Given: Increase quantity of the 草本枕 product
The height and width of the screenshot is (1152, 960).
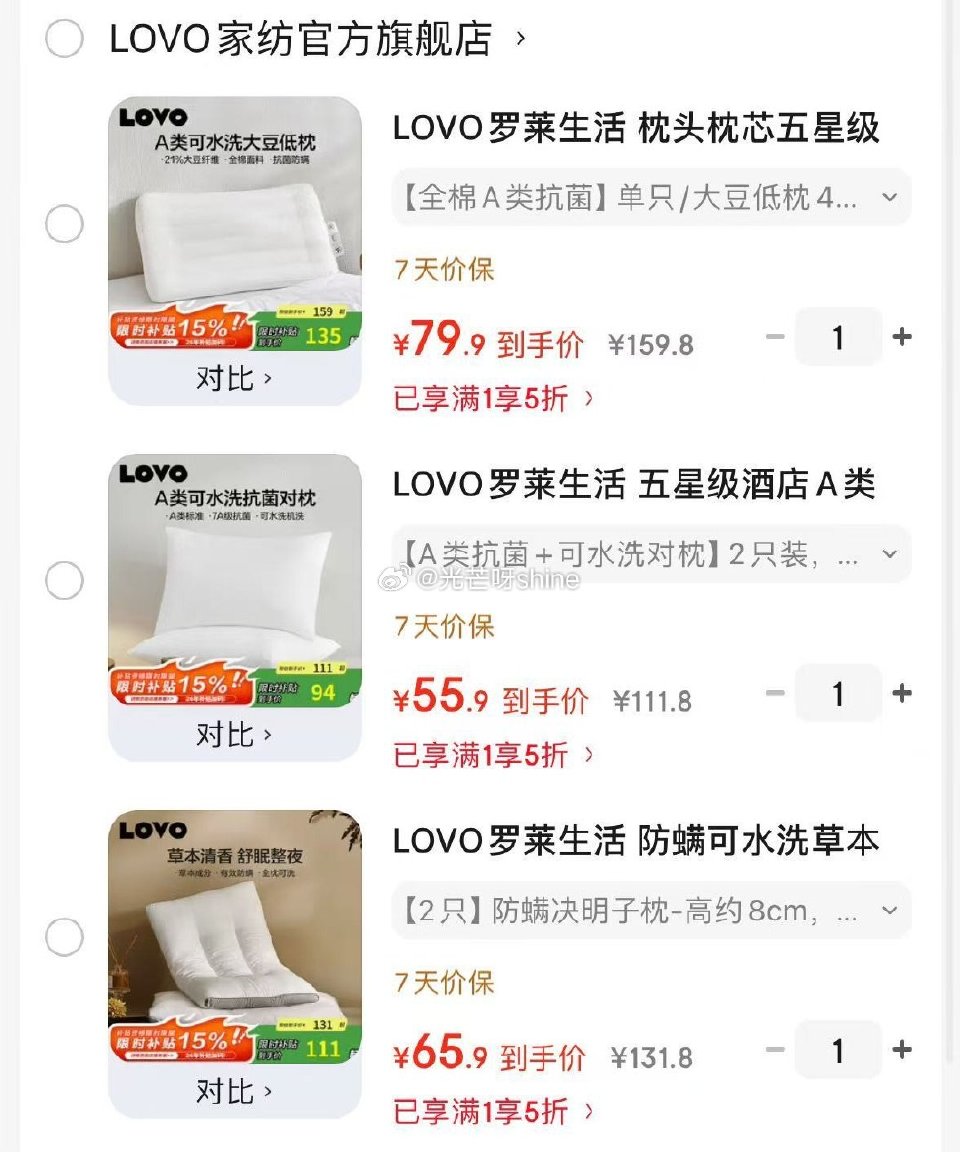Looking at the screenshot, I should tap(903, 1050).
